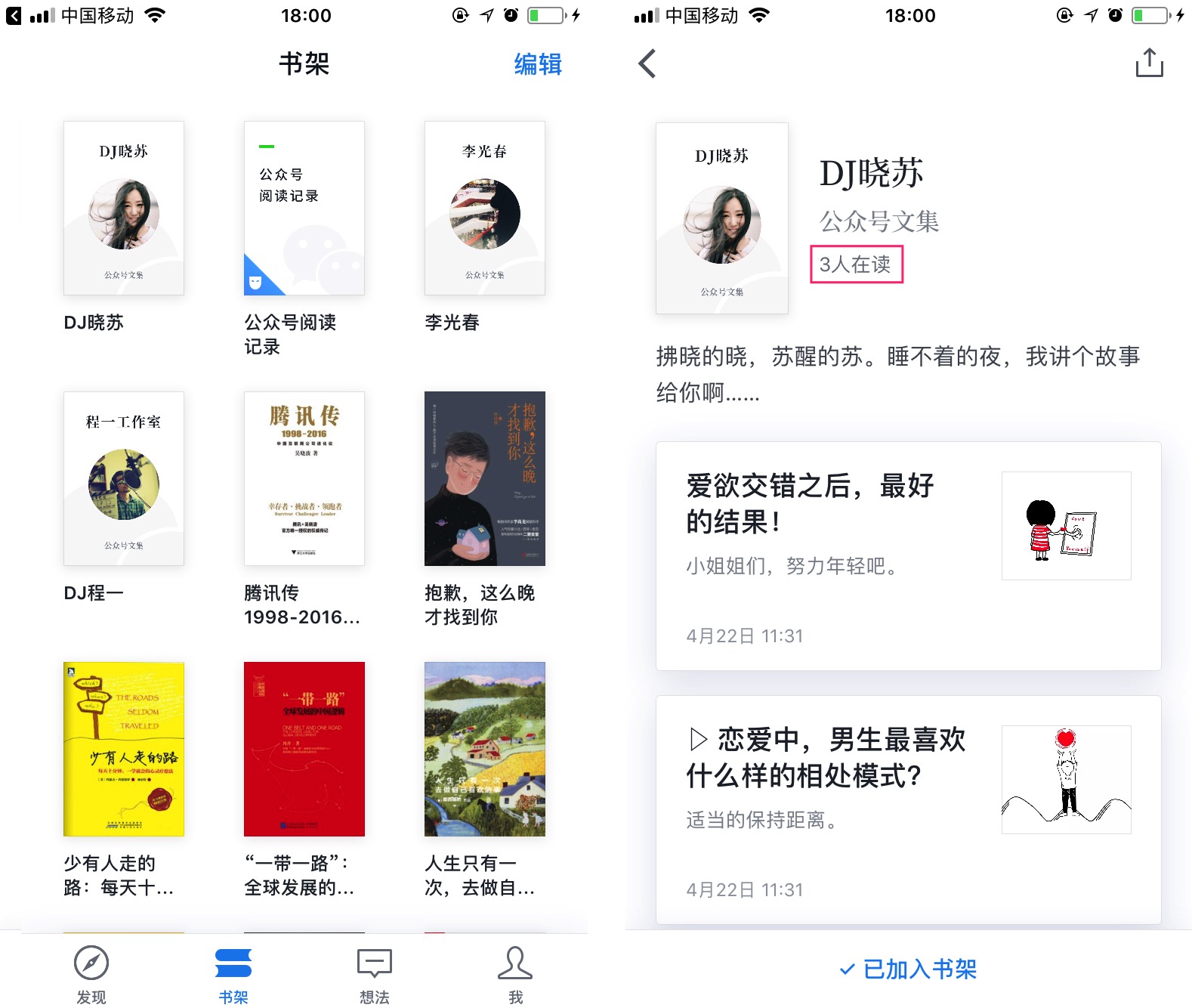Image resolution: width=1192 pixels, height=1008 pixels.
Task: Select the 书架 tab
Action: click(233, 974)
